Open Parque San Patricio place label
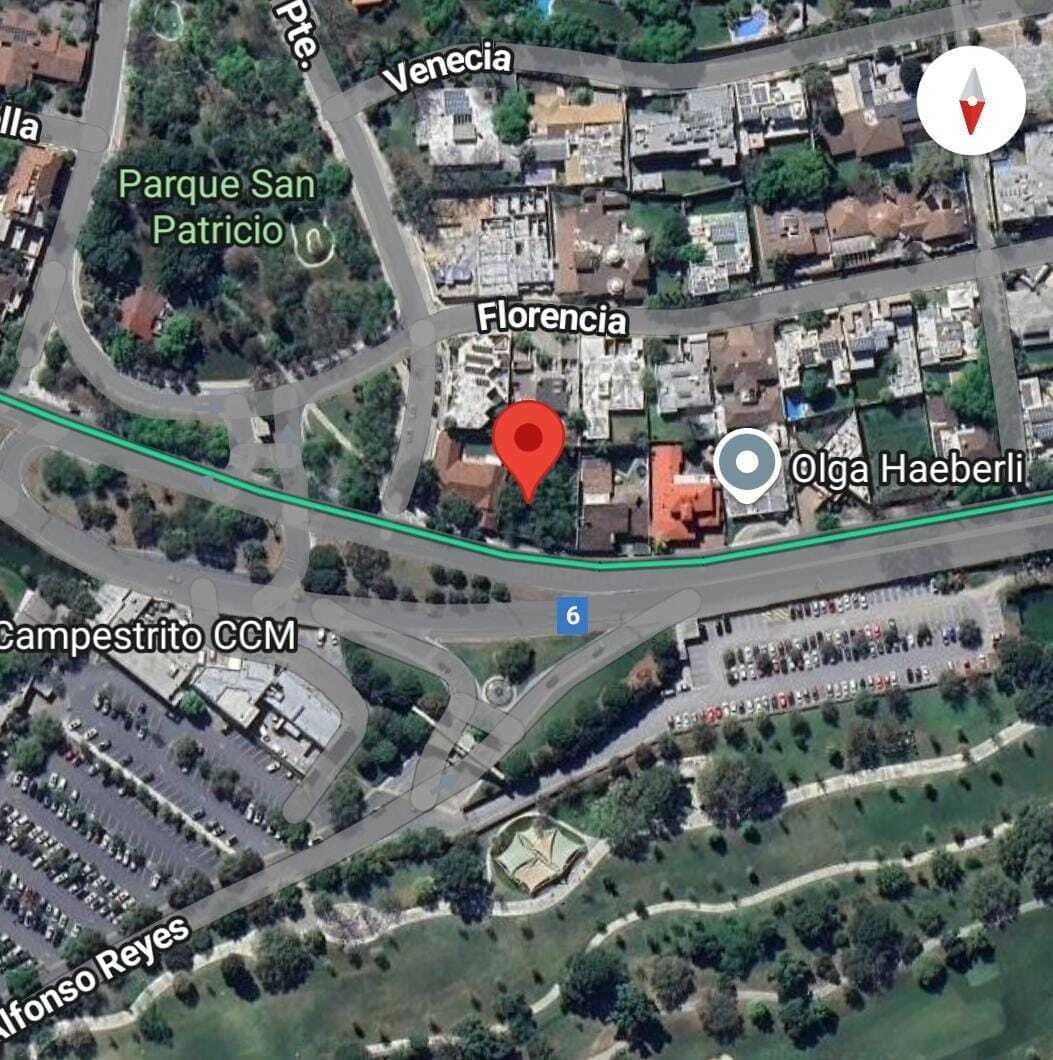Viewport: 1053px width, 1060px height. [x=218, y=208]
